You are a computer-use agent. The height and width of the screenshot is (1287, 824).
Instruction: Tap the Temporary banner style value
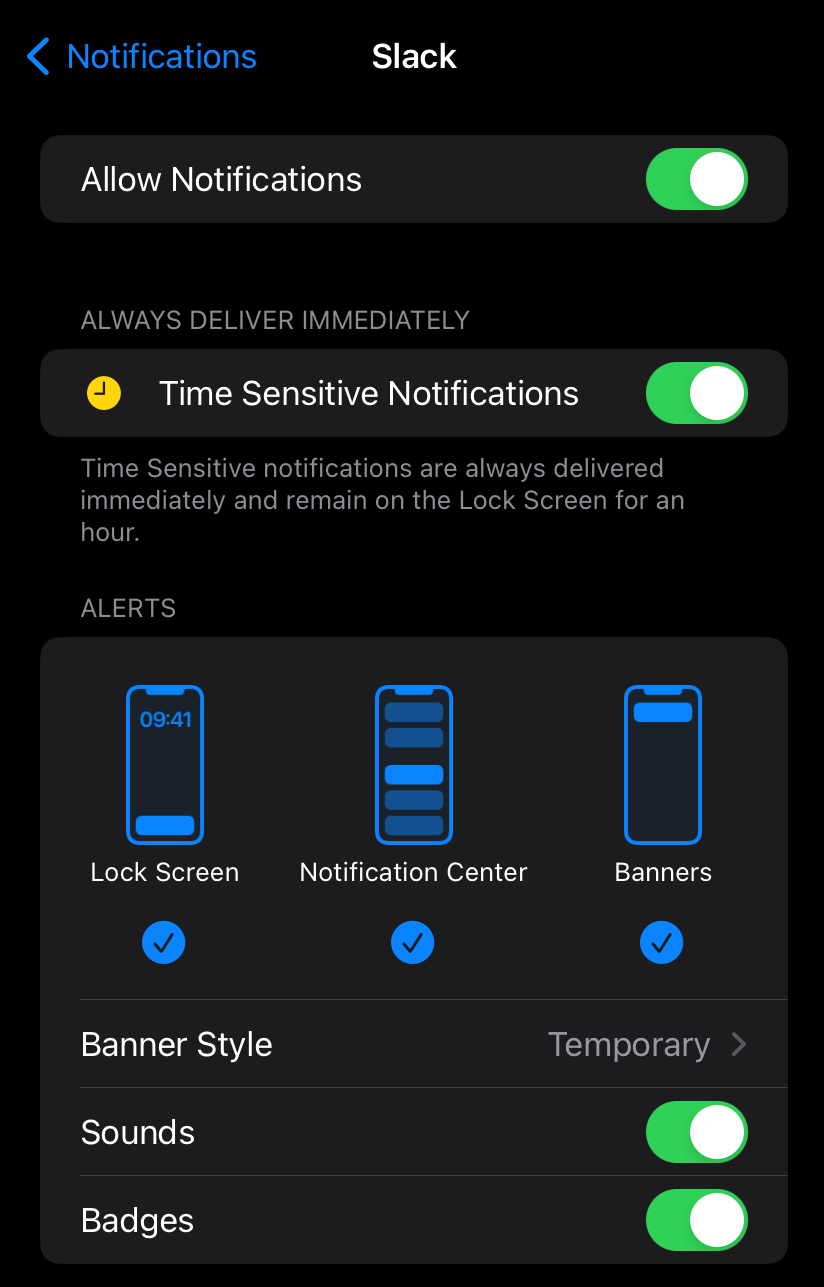coord(629,1044)
